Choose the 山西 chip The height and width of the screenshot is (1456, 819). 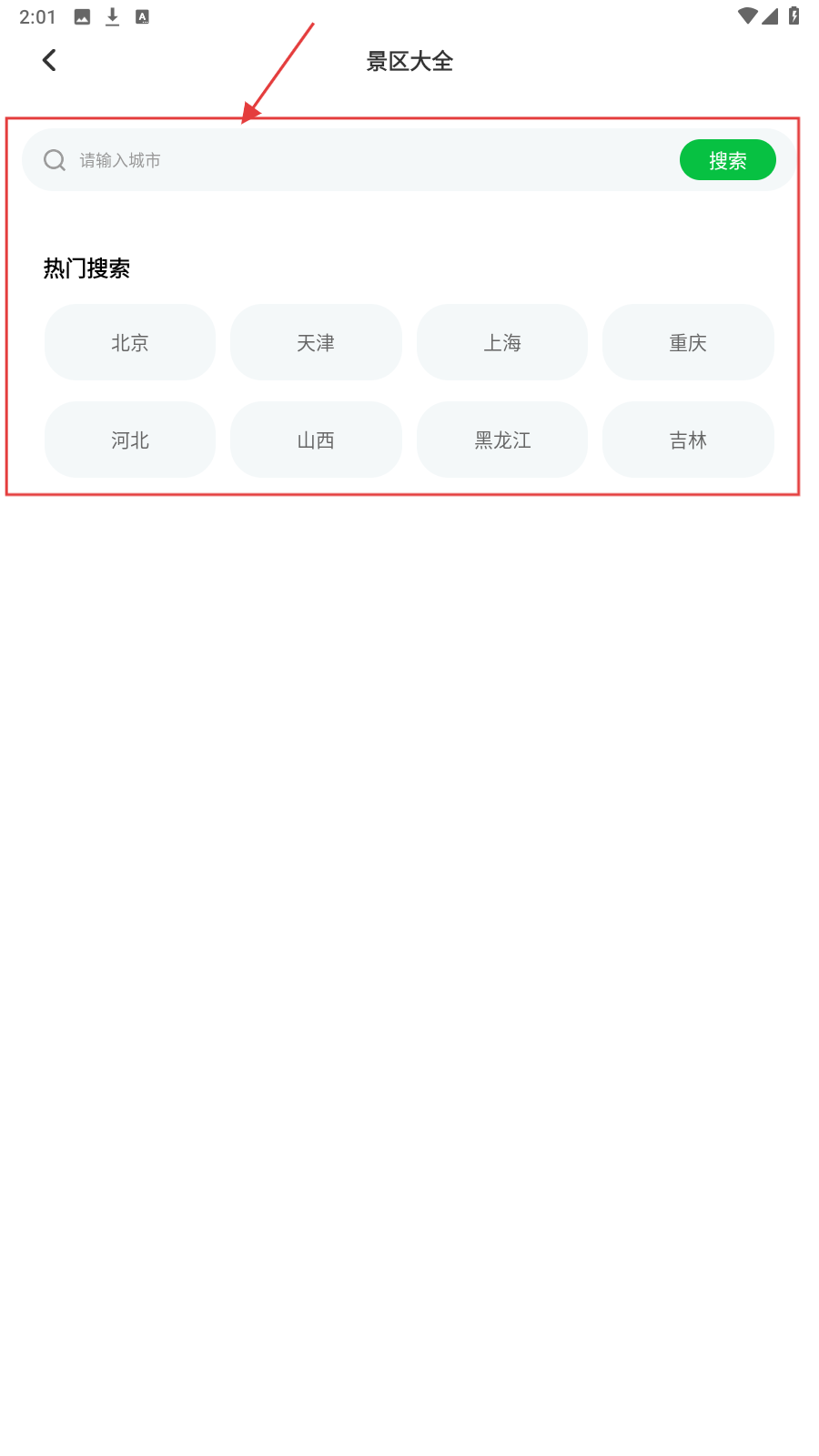click(316, 440)
